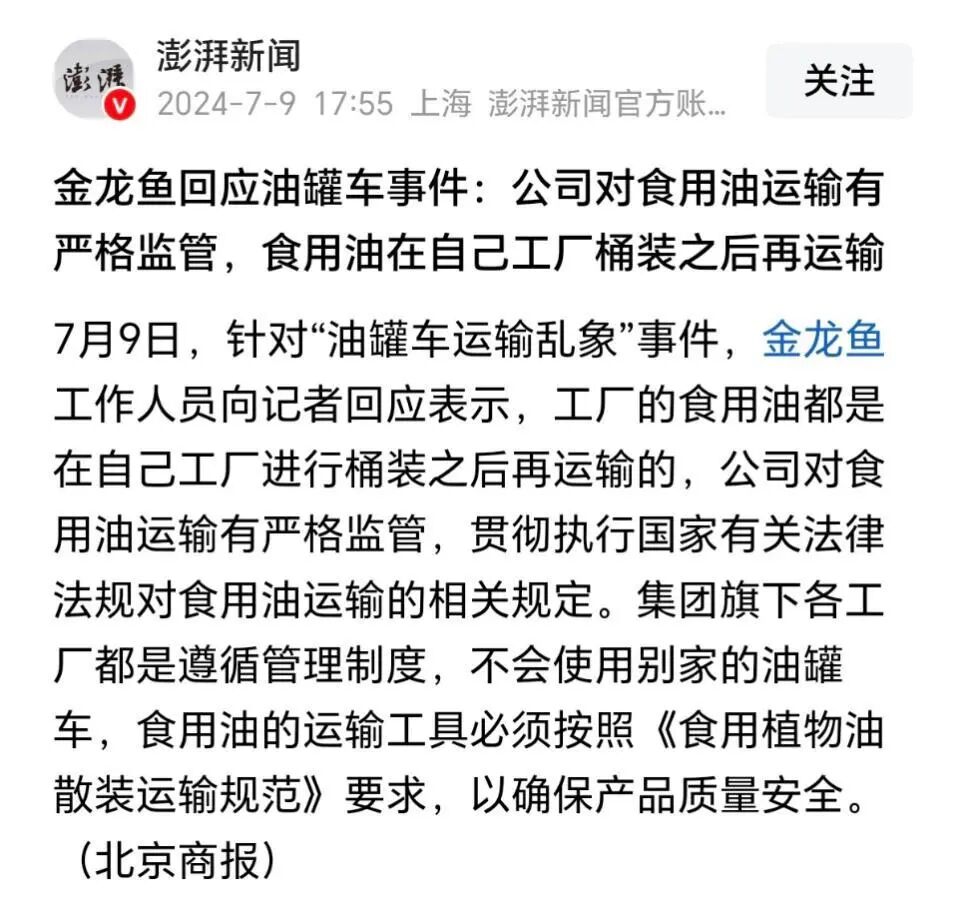Image resolution: width=962 pixels, height=924 pixels.
Task: Open the 金龙鱼 blue link
Action: pos(822,341)
